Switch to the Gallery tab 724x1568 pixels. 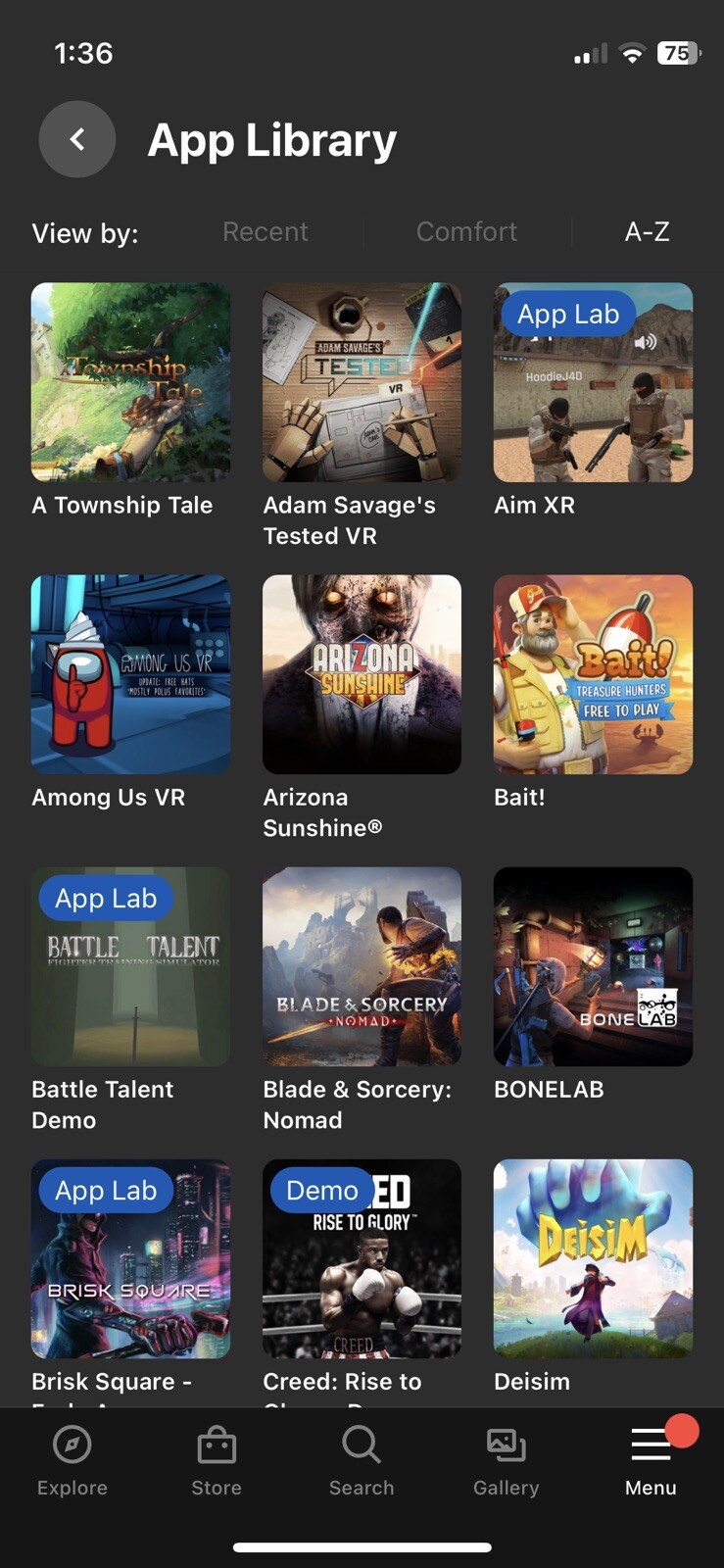pos(506,1461)
